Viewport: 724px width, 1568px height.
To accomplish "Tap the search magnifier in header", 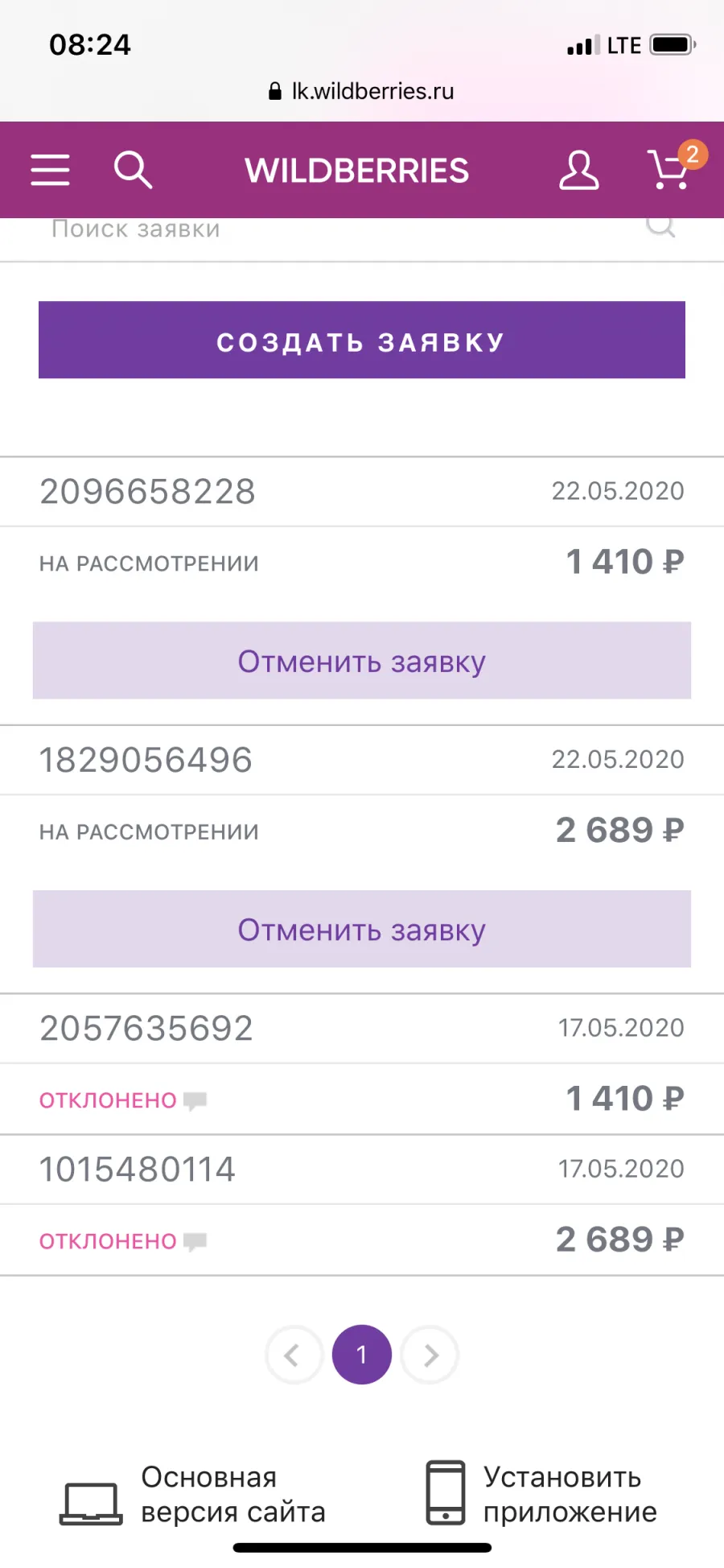I will [x=133, y=170].
